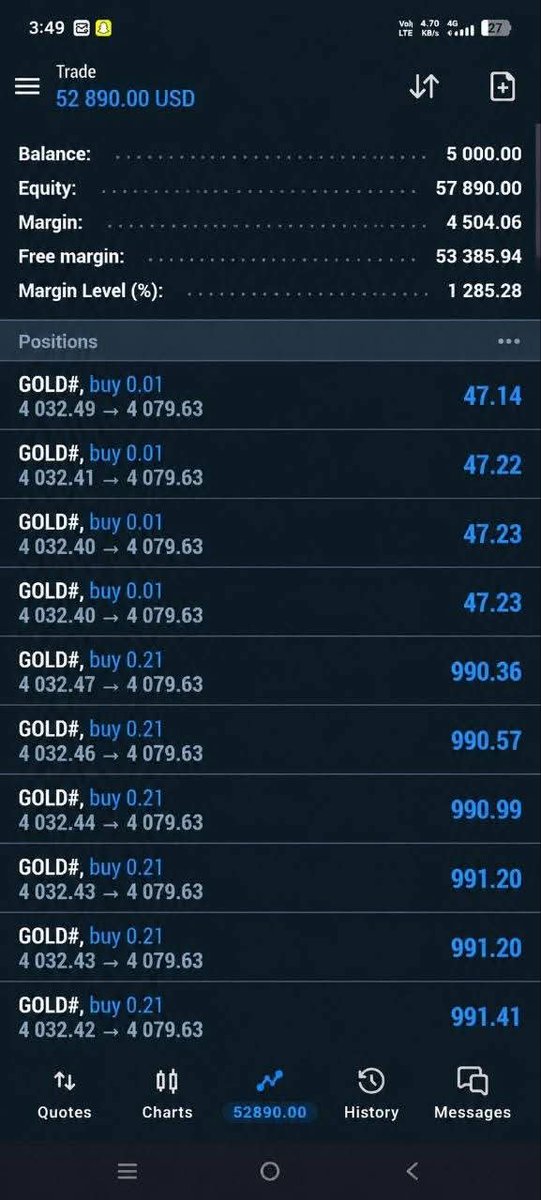Open the GOLD# buy 0.21 position at 990.36
Image resolution: width=541 pixels, height=1200 pixels.
coord(270,672)
